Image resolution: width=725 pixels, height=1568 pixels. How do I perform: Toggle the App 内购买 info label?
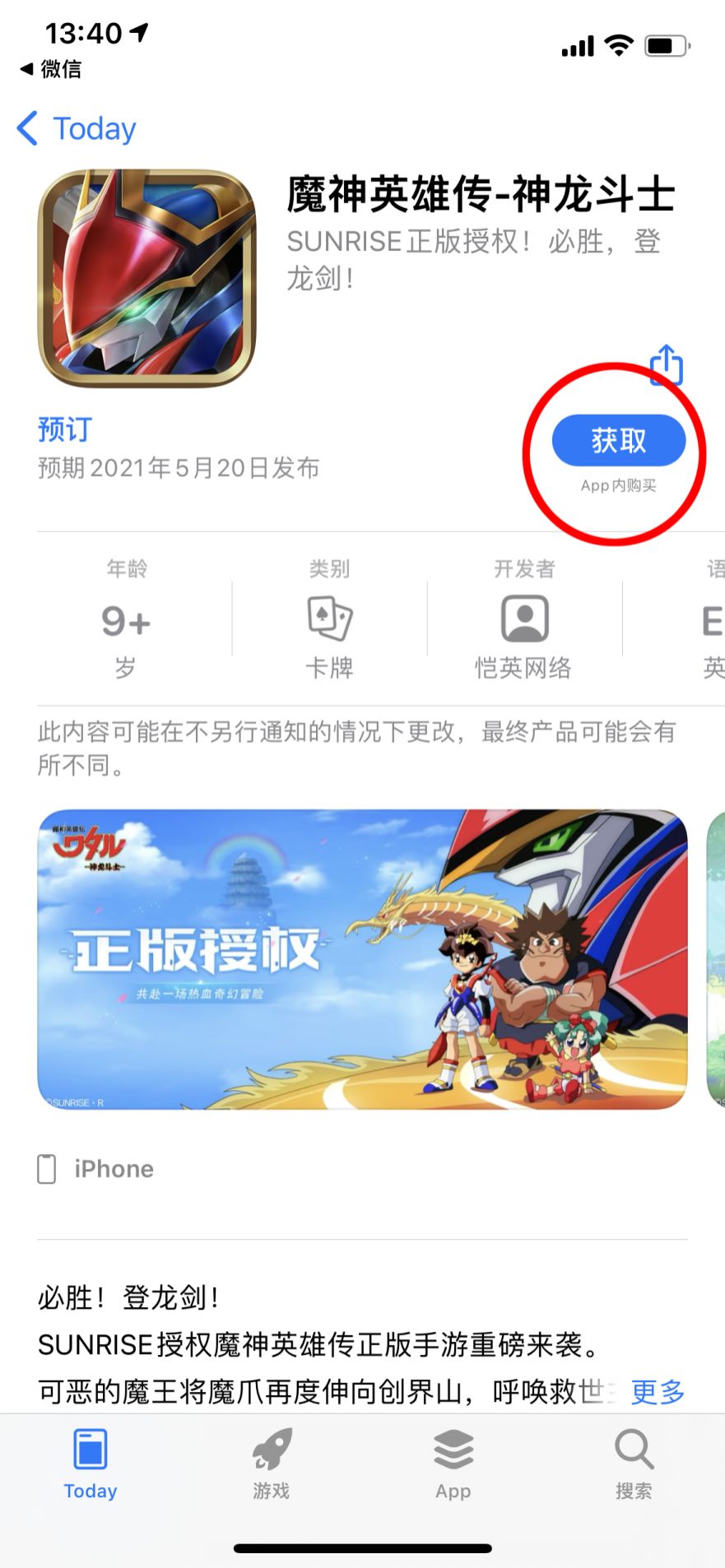click(618, 486)
